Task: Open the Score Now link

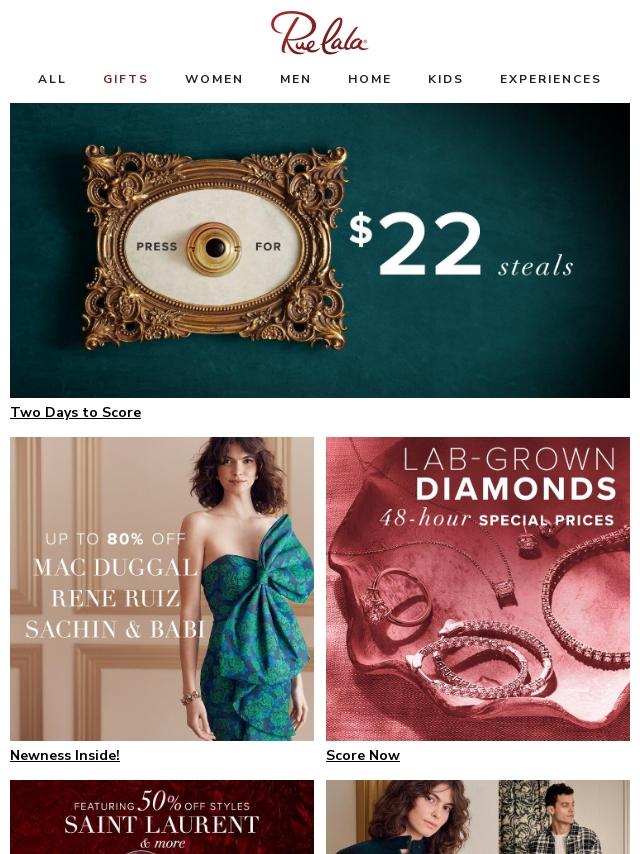Action: 363,755
